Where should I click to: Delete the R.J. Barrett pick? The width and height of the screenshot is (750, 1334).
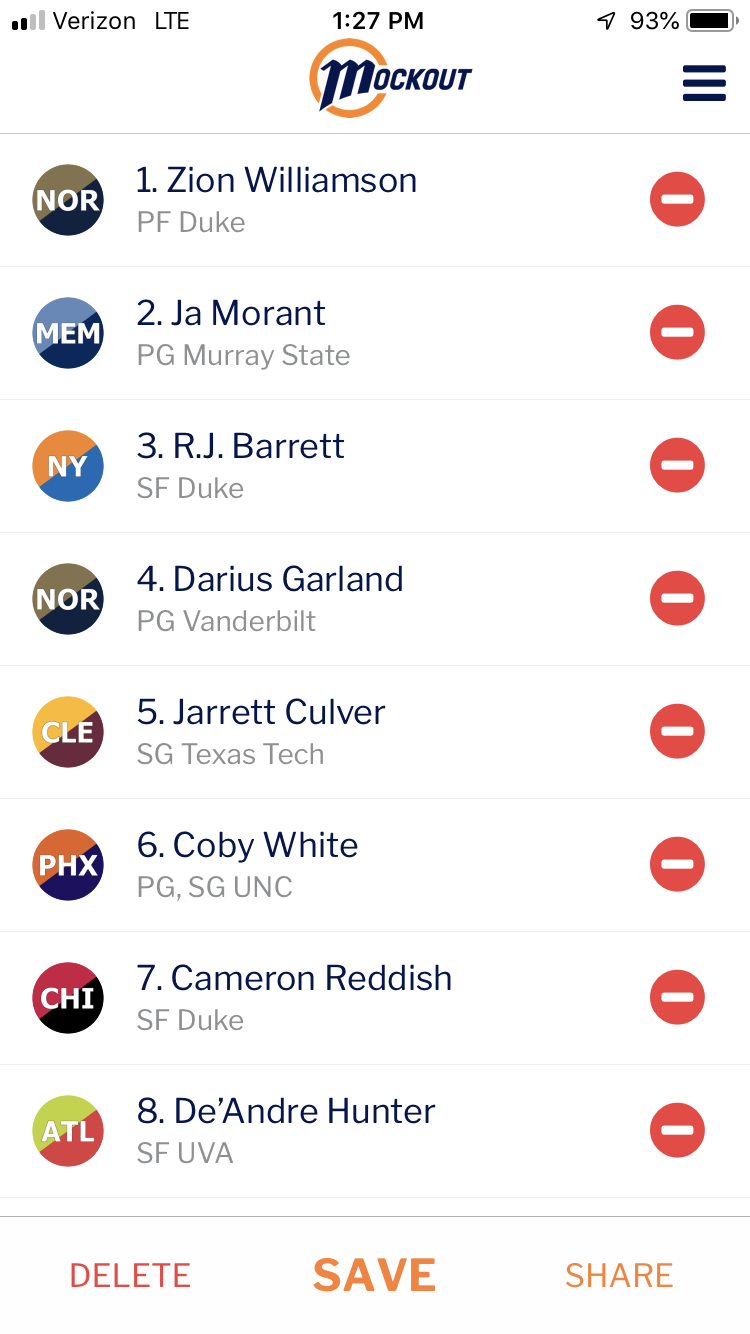677,466
